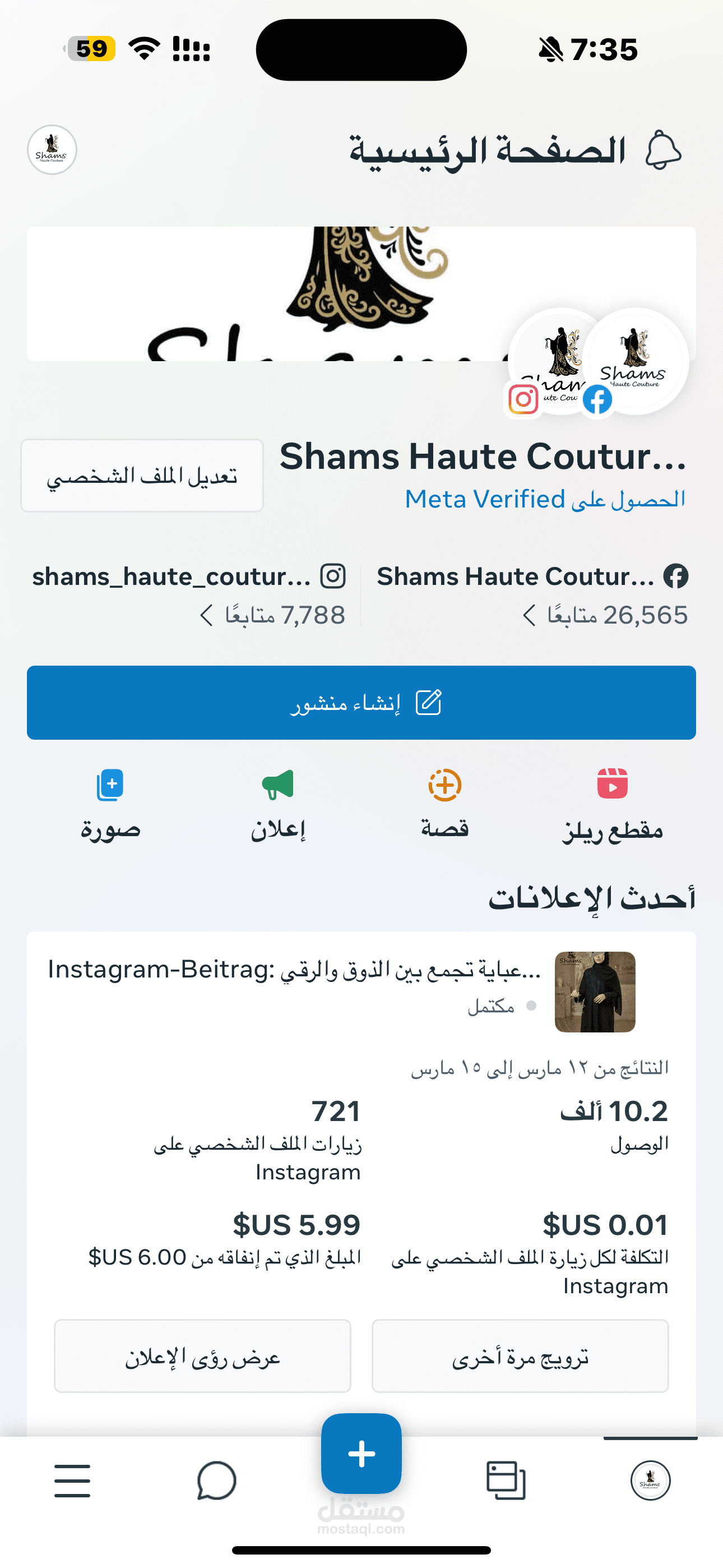Click ترويج مرة أخرى to boost again
723x1568 pixels.
(520, 1356)
